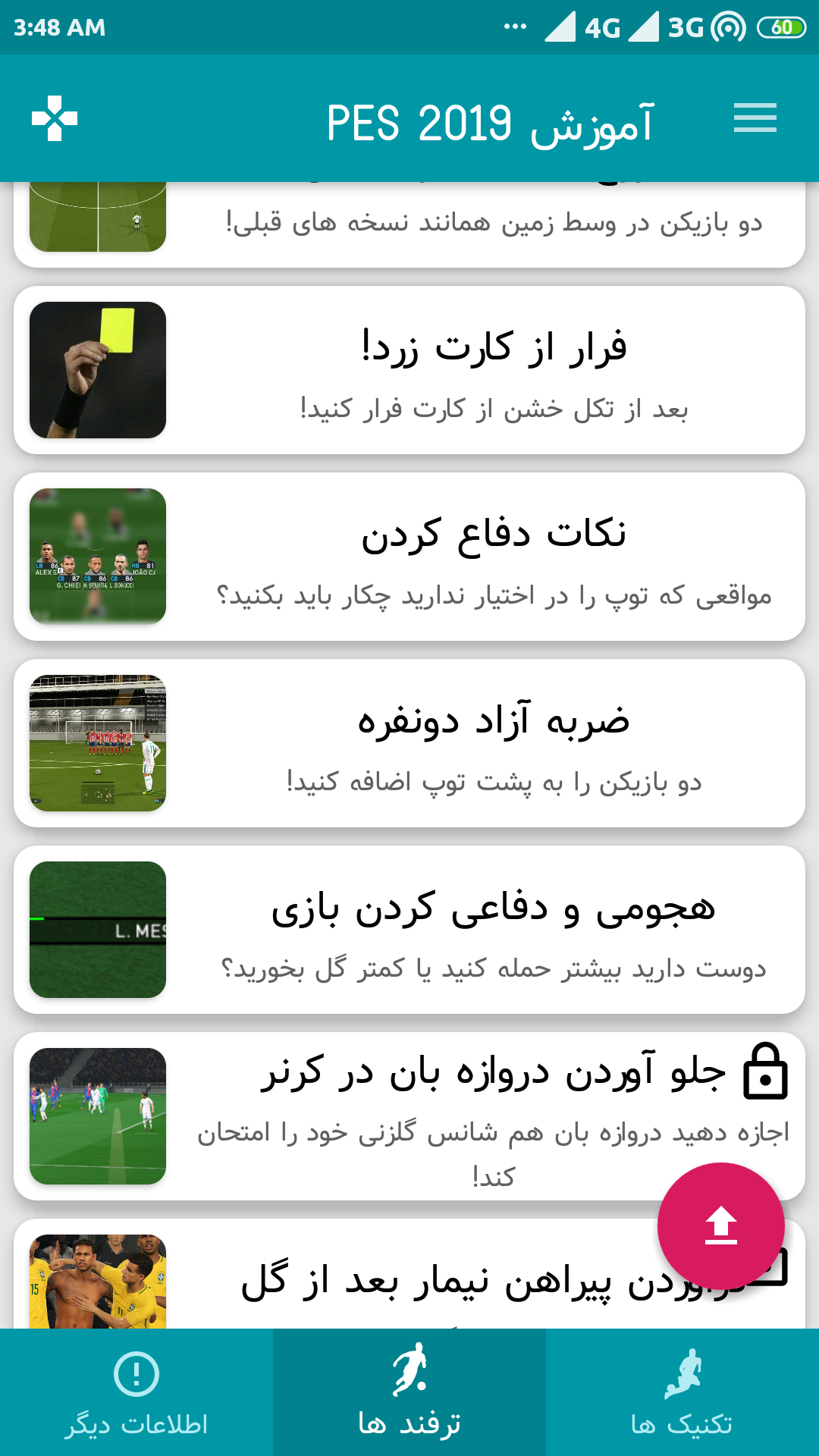
Task: Tap the pink upload floating action button
Action: click(721, 1227)
